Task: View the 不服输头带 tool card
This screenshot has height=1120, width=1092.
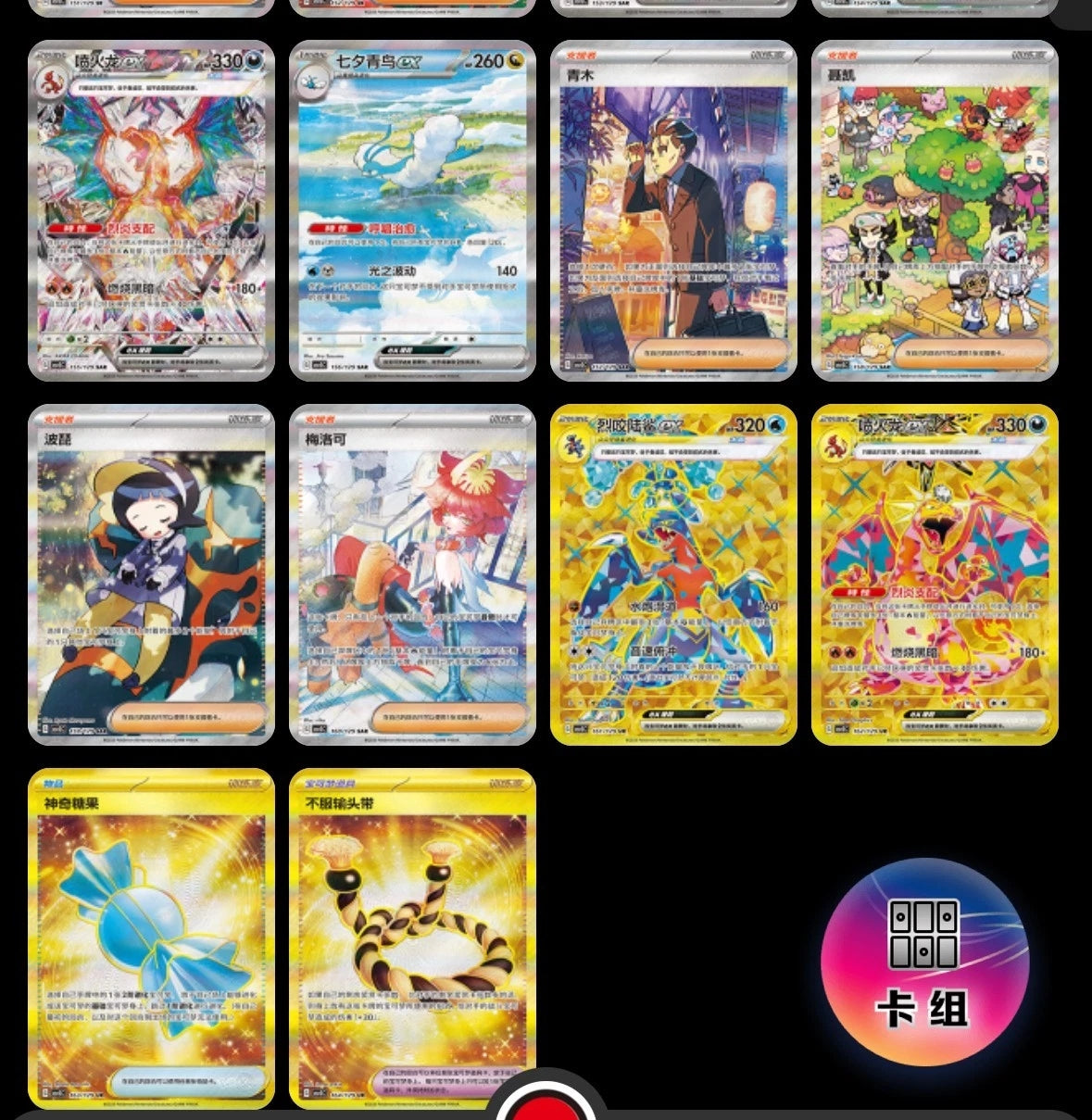Action: 413,938
